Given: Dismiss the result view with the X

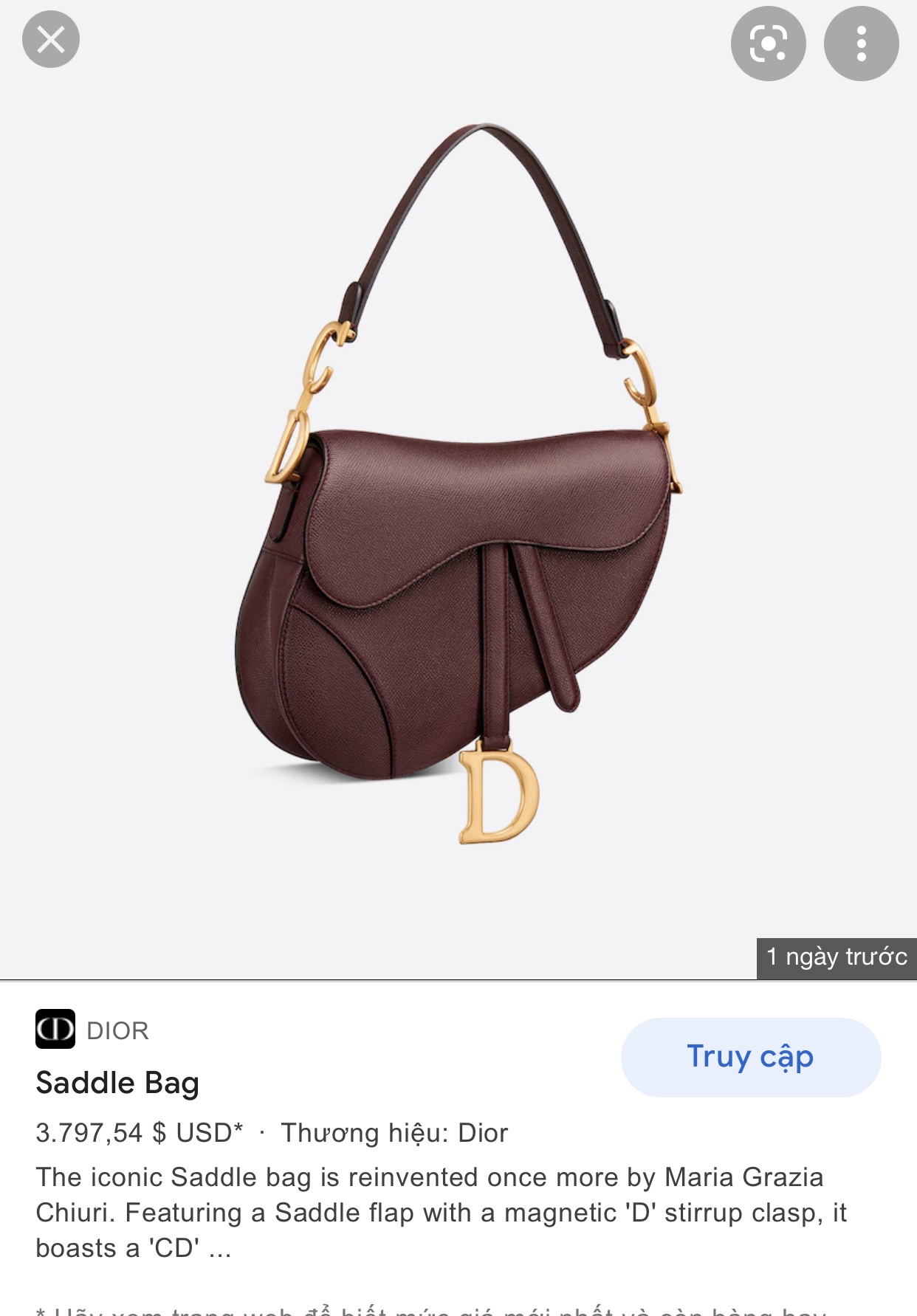Looking at the screenshot, I should coord(52,39).
